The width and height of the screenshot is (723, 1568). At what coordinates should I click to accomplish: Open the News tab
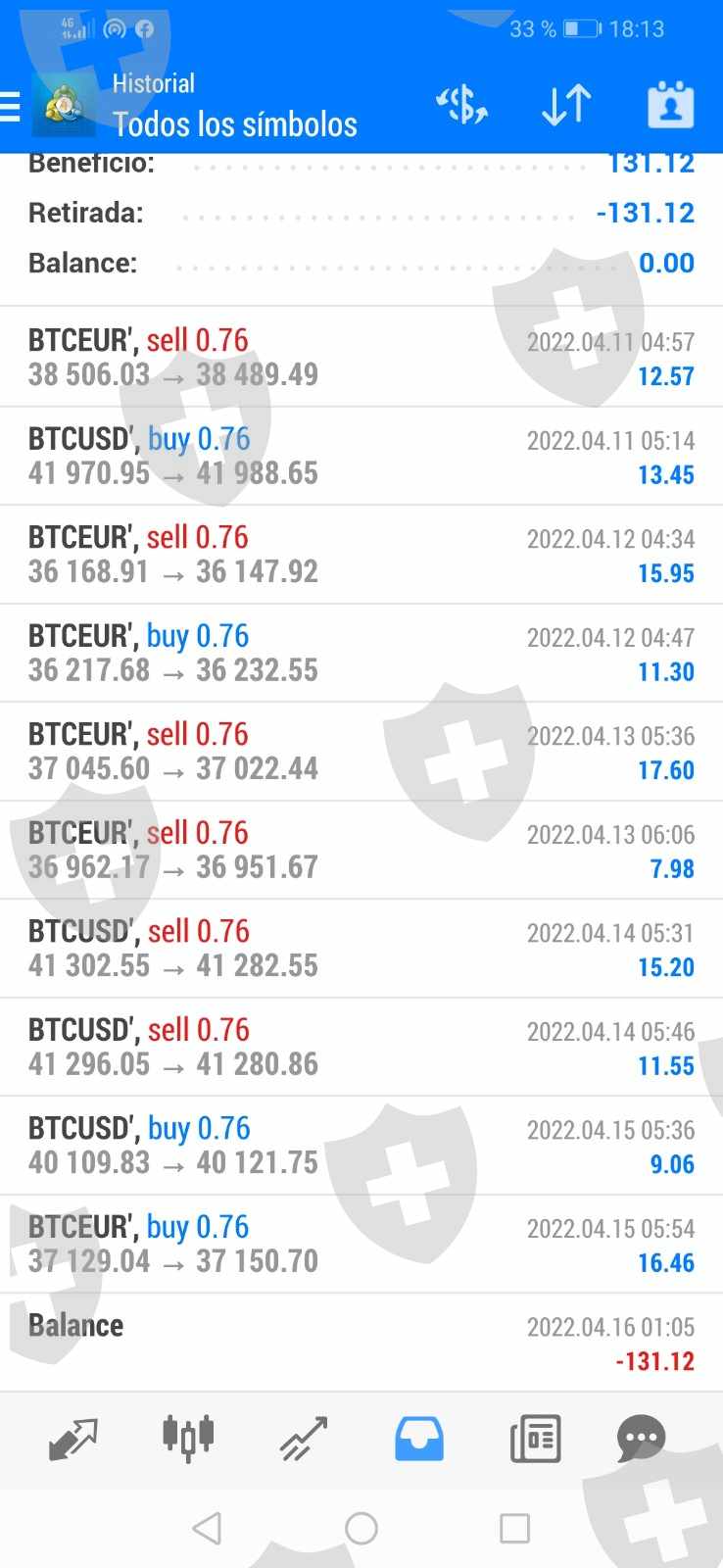535,1440
